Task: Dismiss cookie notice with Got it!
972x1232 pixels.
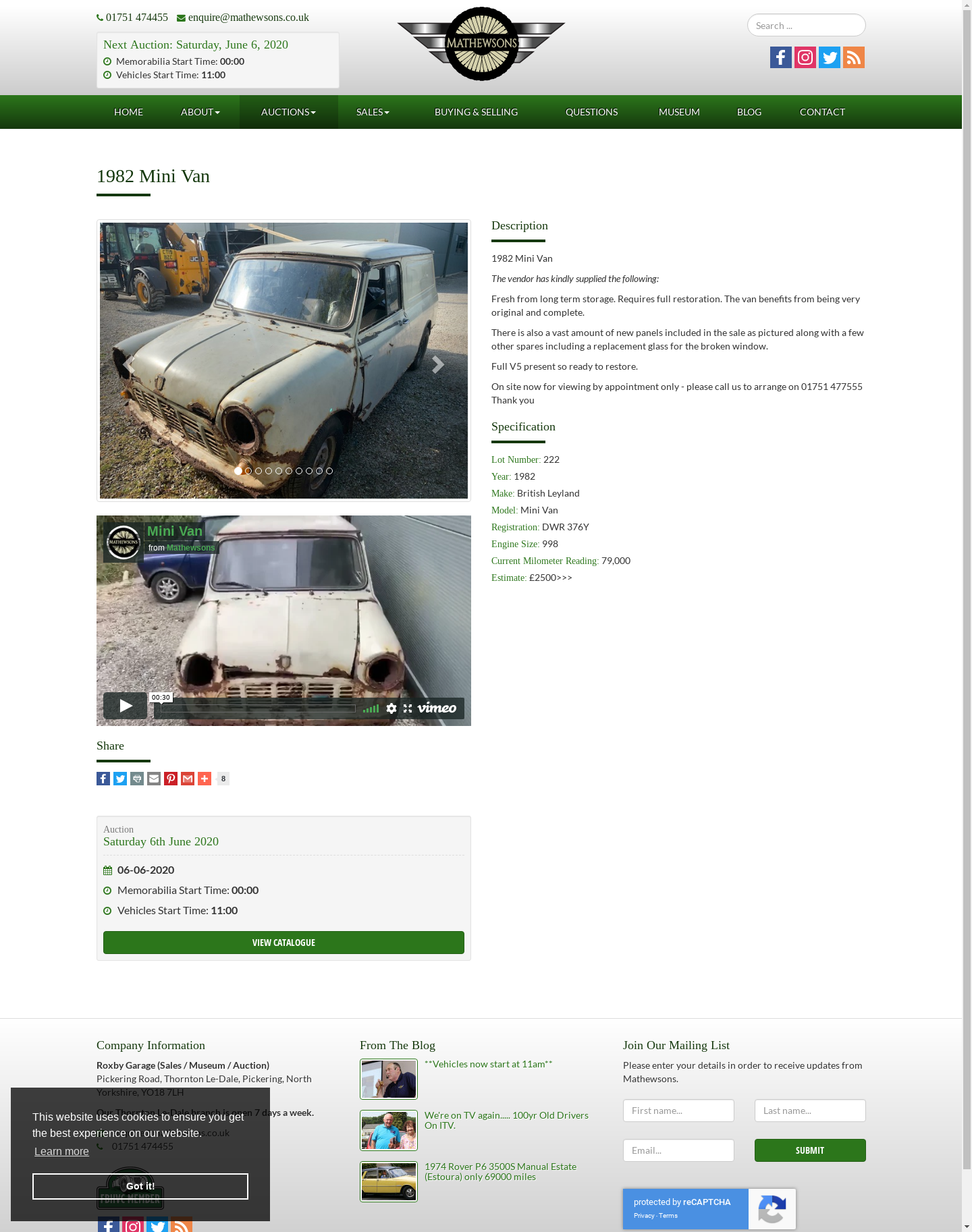Action: (x=140, y=1186)
